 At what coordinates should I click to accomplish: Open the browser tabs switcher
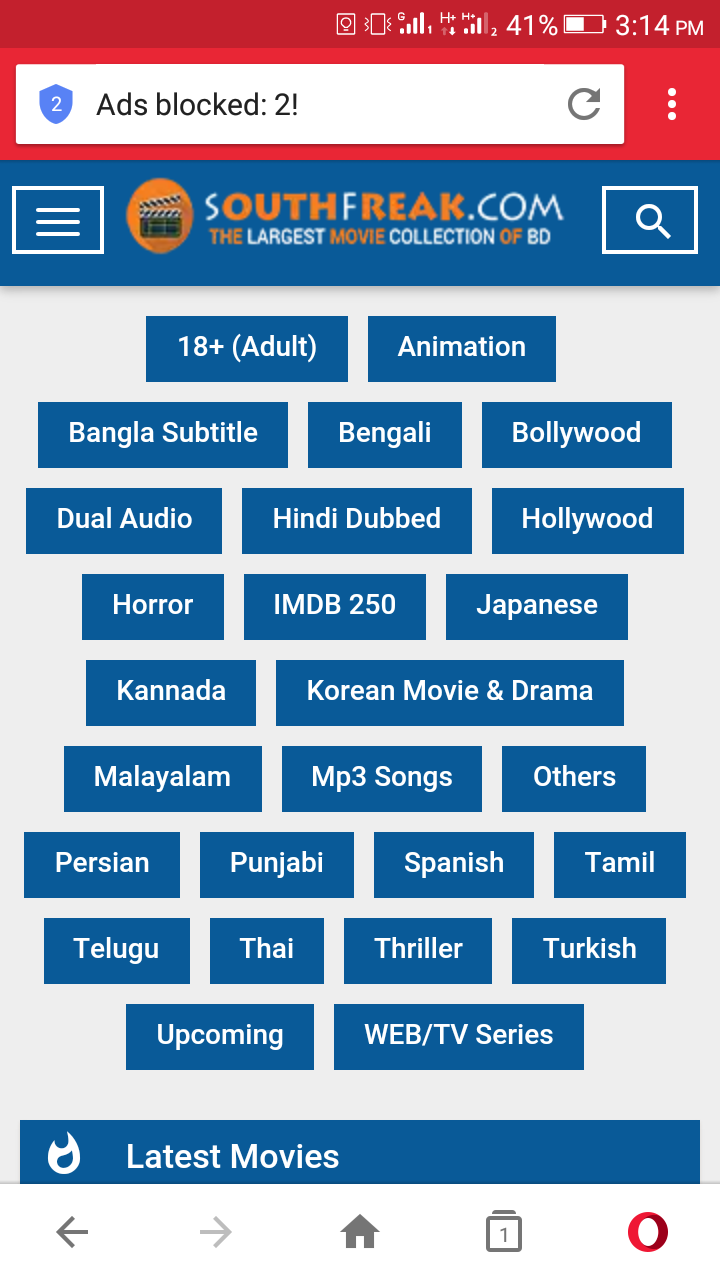504,1233
